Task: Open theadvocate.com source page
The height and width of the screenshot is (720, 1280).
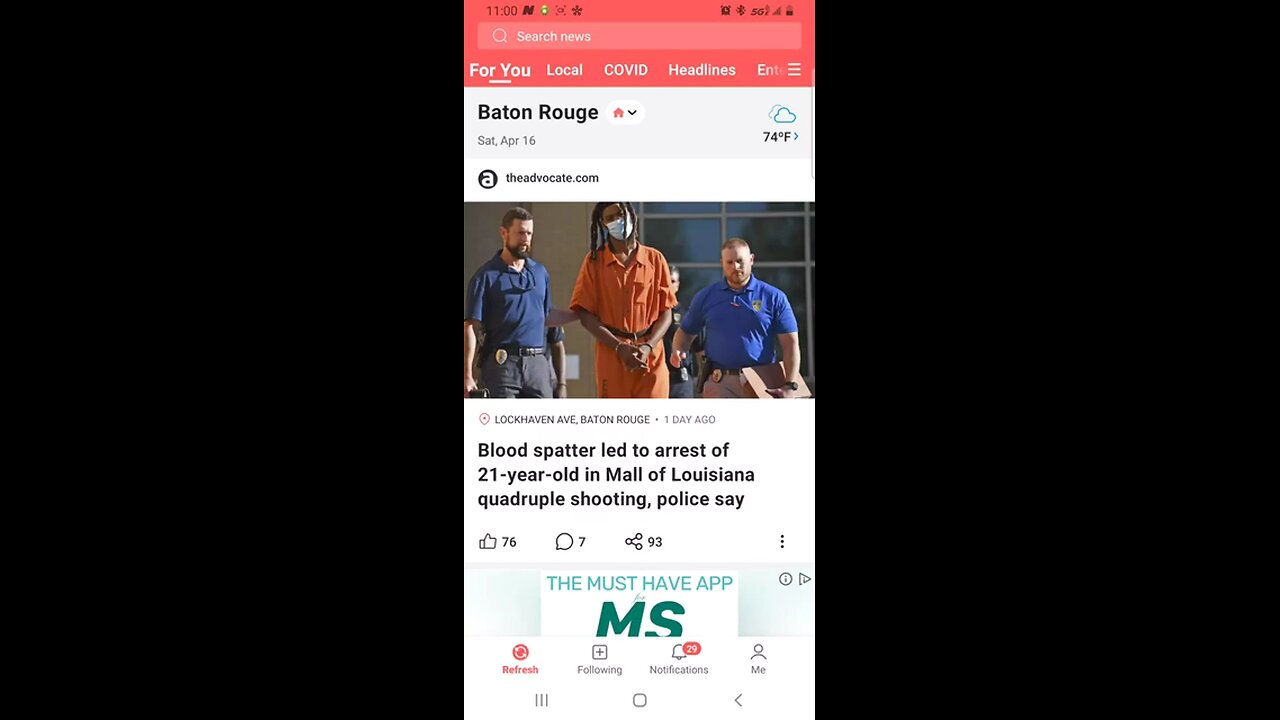Action: point(551,178)
